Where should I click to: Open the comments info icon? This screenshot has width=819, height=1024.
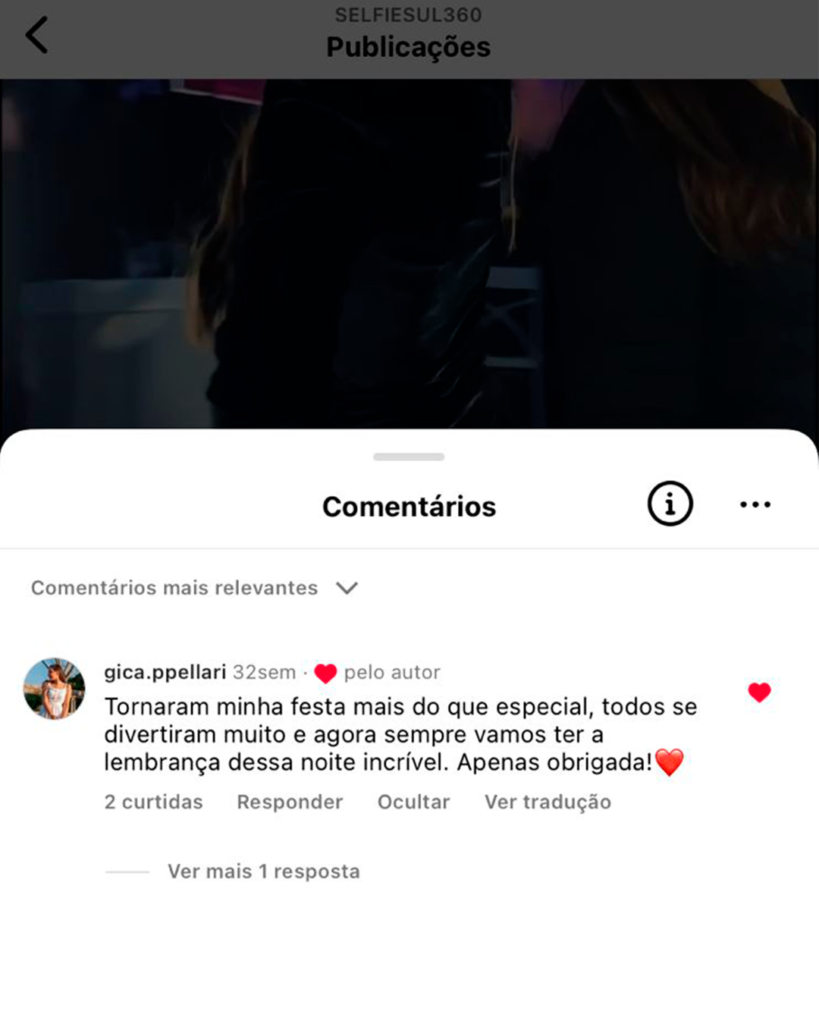coord(670,505)
